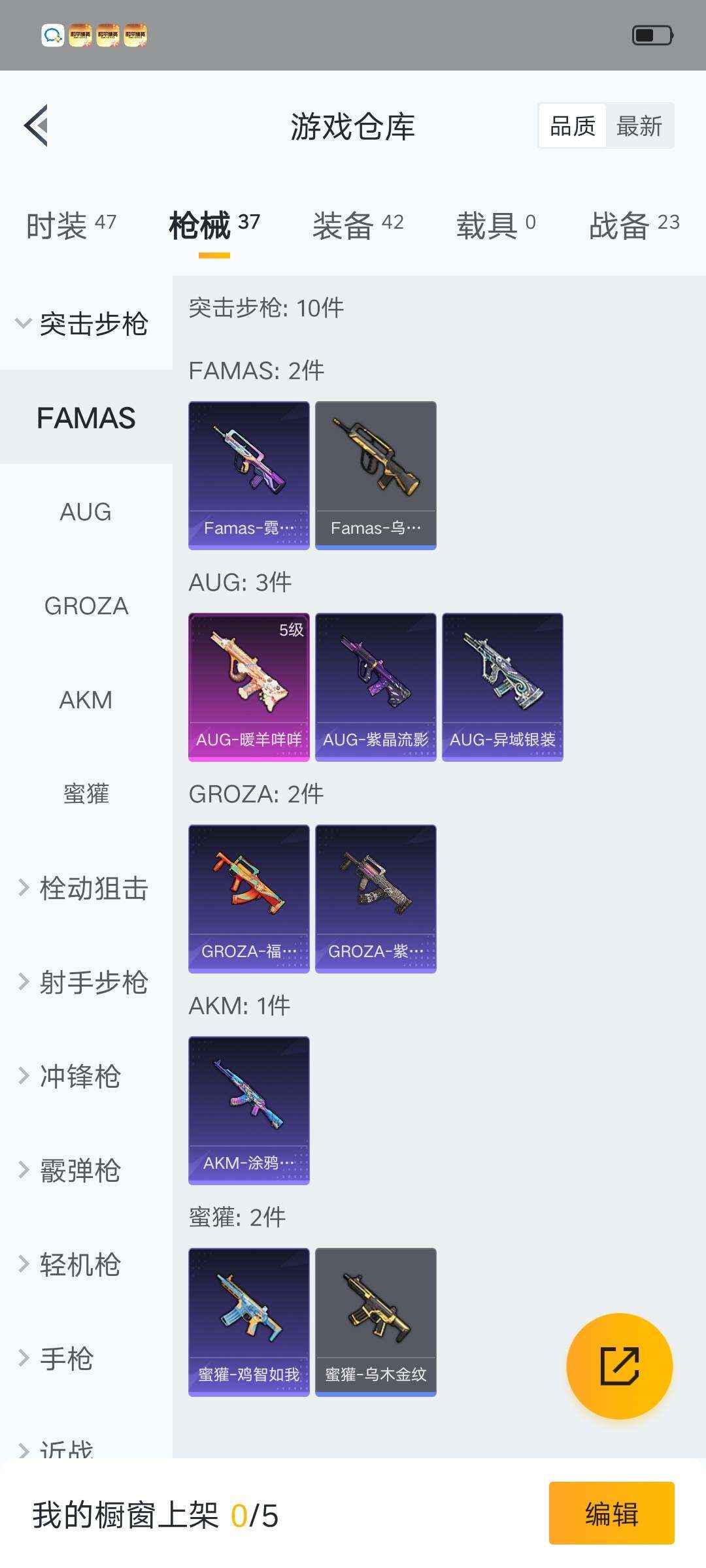This screenshot has width=706, height=1568.
Task: Tap the back arrow to exit warehouse
Action: pyautogui.click(x=37, y=125)
